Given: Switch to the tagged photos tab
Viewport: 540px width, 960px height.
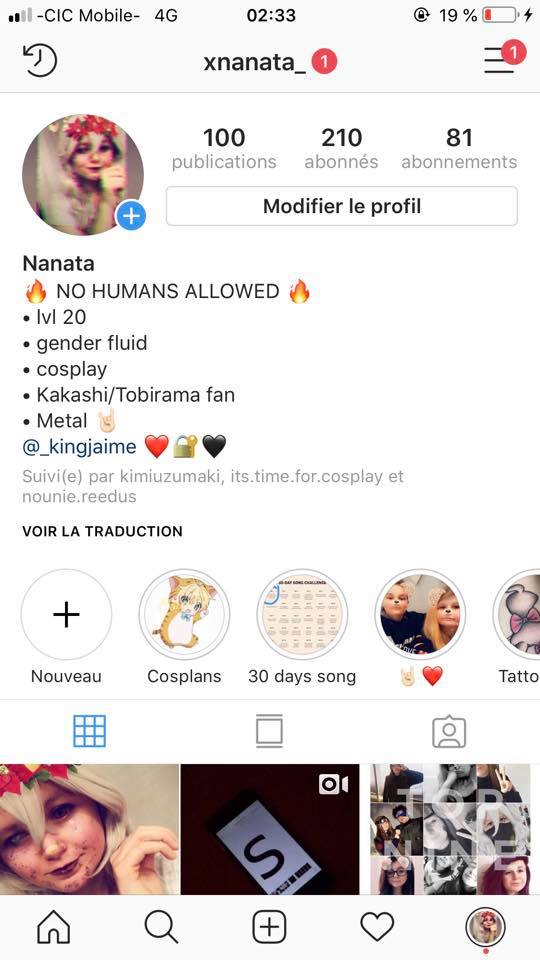Looking at the screenshot, I should click(x=449, y=732).
